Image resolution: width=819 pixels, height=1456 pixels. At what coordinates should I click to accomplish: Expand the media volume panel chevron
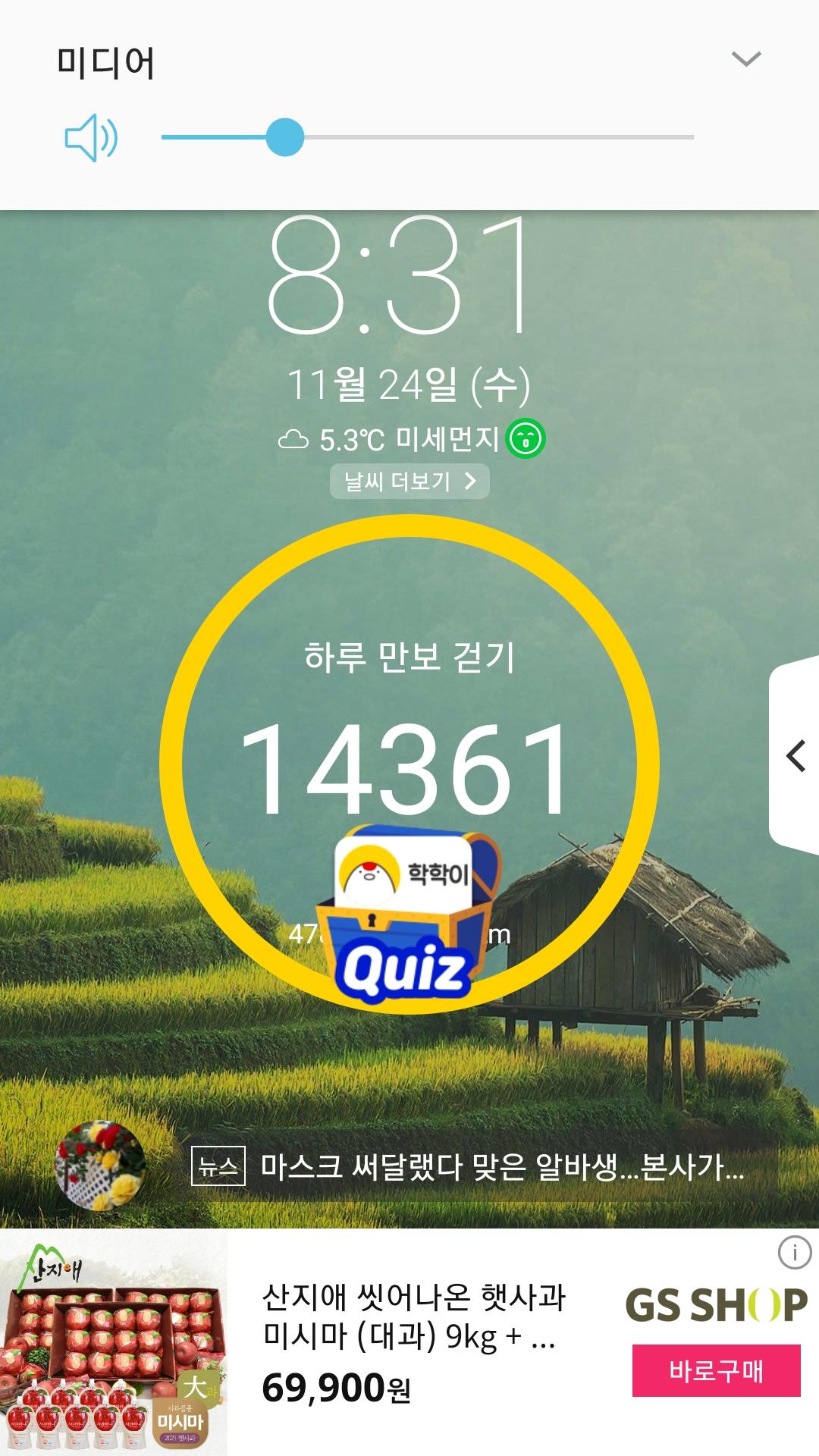746,59
